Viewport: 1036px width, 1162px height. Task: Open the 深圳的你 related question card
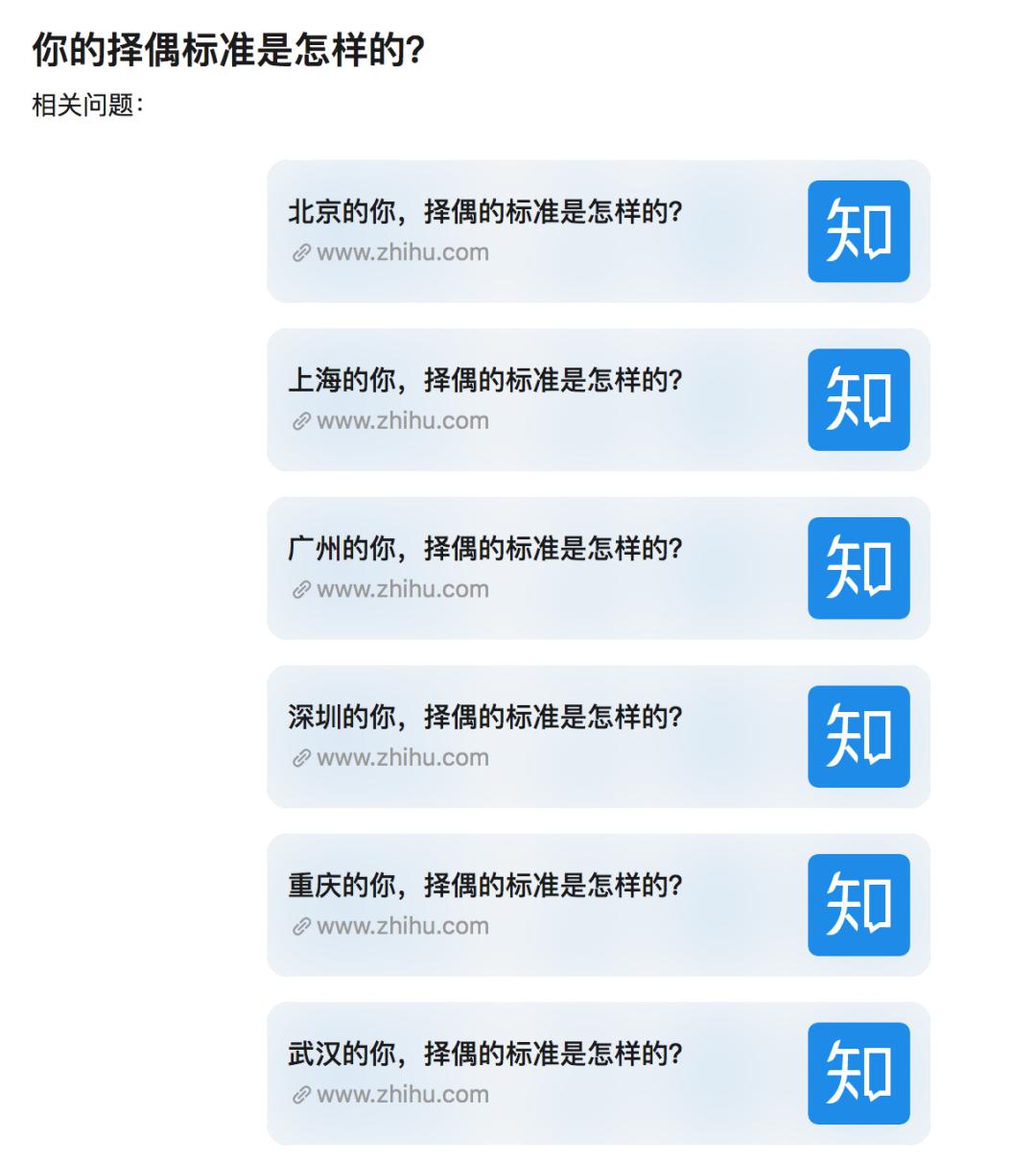point(599,736)
